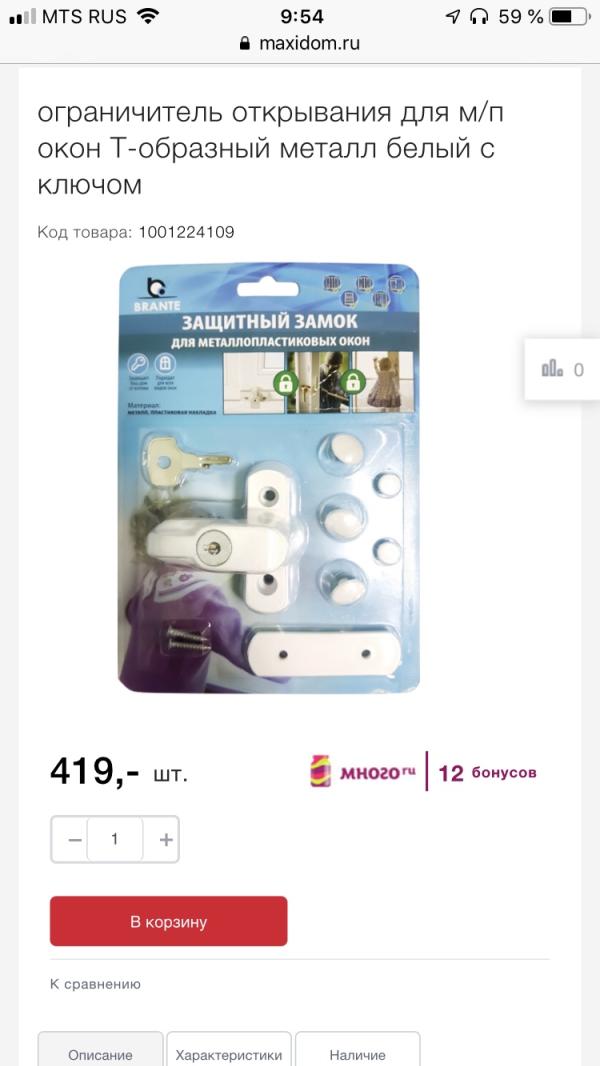The height and width of the screenshot is (1066, 600).
Task: Decrease quantity with the minus button
Action: pos(74,840)
